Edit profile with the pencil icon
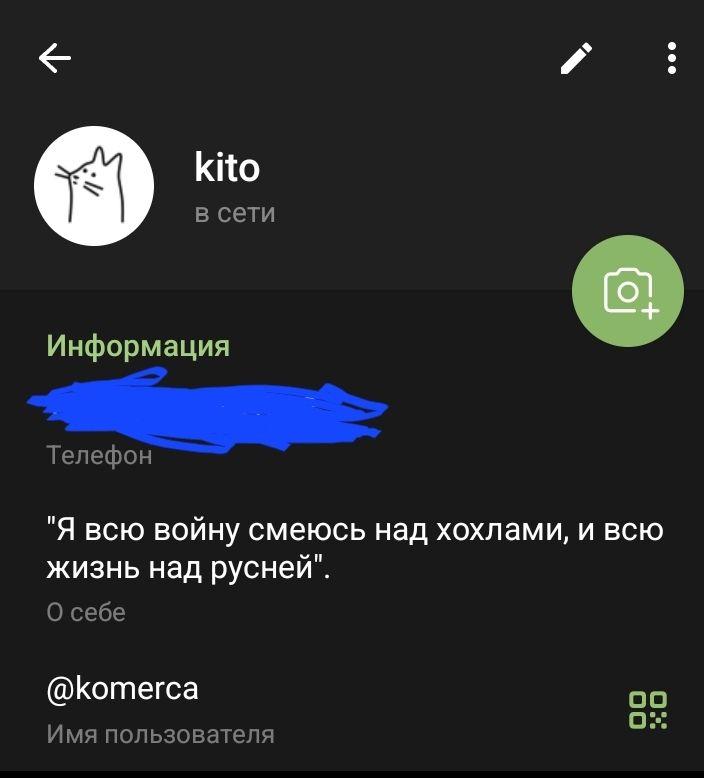Image resolution: width=704 pixels, height=778 pixels. click(x=576, y=60)
